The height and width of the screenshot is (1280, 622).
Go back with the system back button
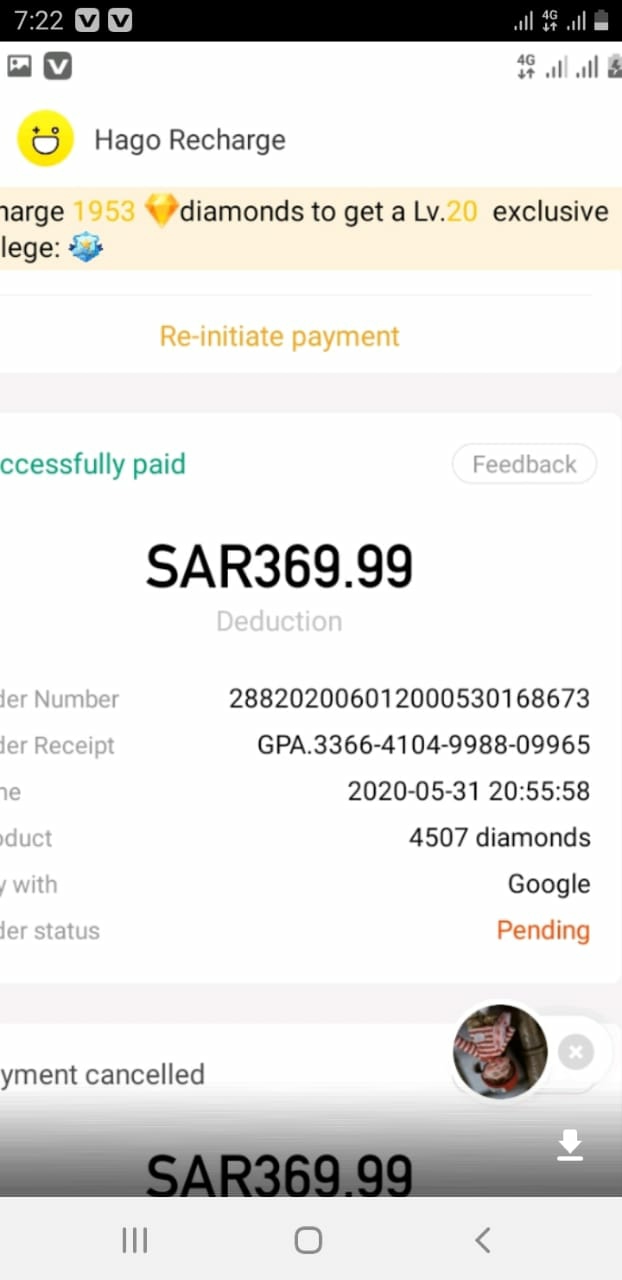(483, 1240)
